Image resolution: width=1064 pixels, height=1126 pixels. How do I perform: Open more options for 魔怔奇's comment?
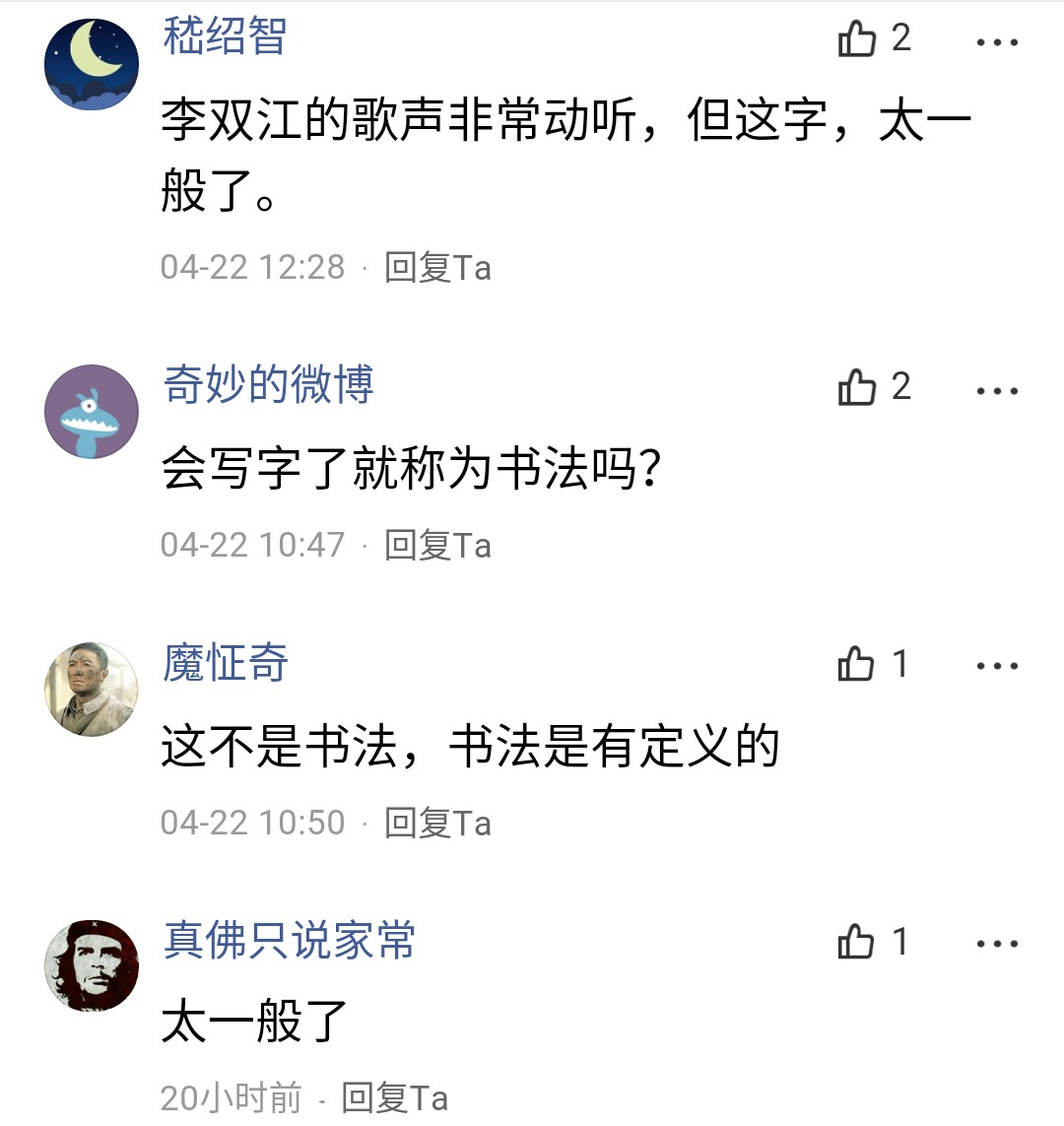click(997, 667)
